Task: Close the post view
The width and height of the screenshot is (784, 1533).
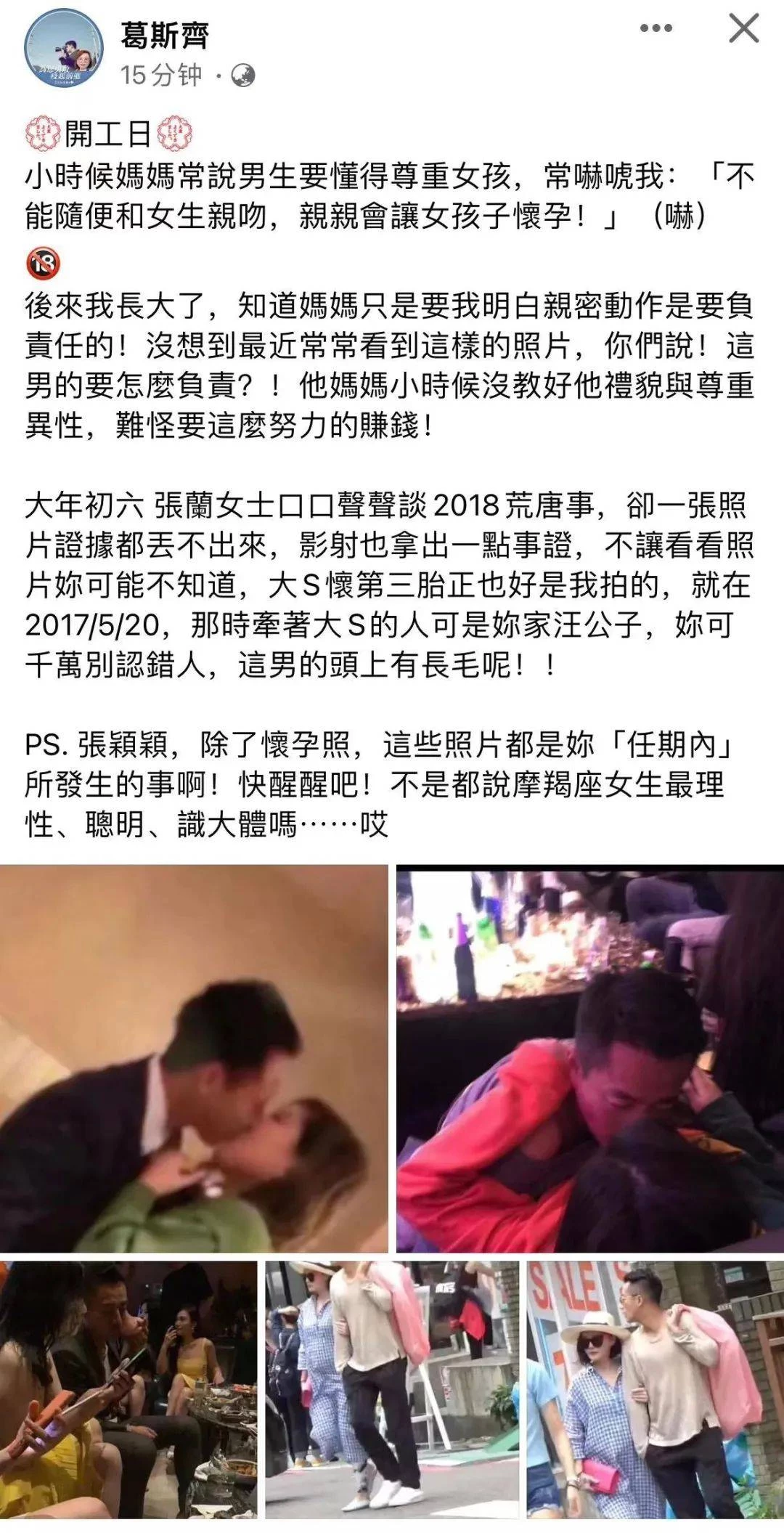Action: pos(744,29)
